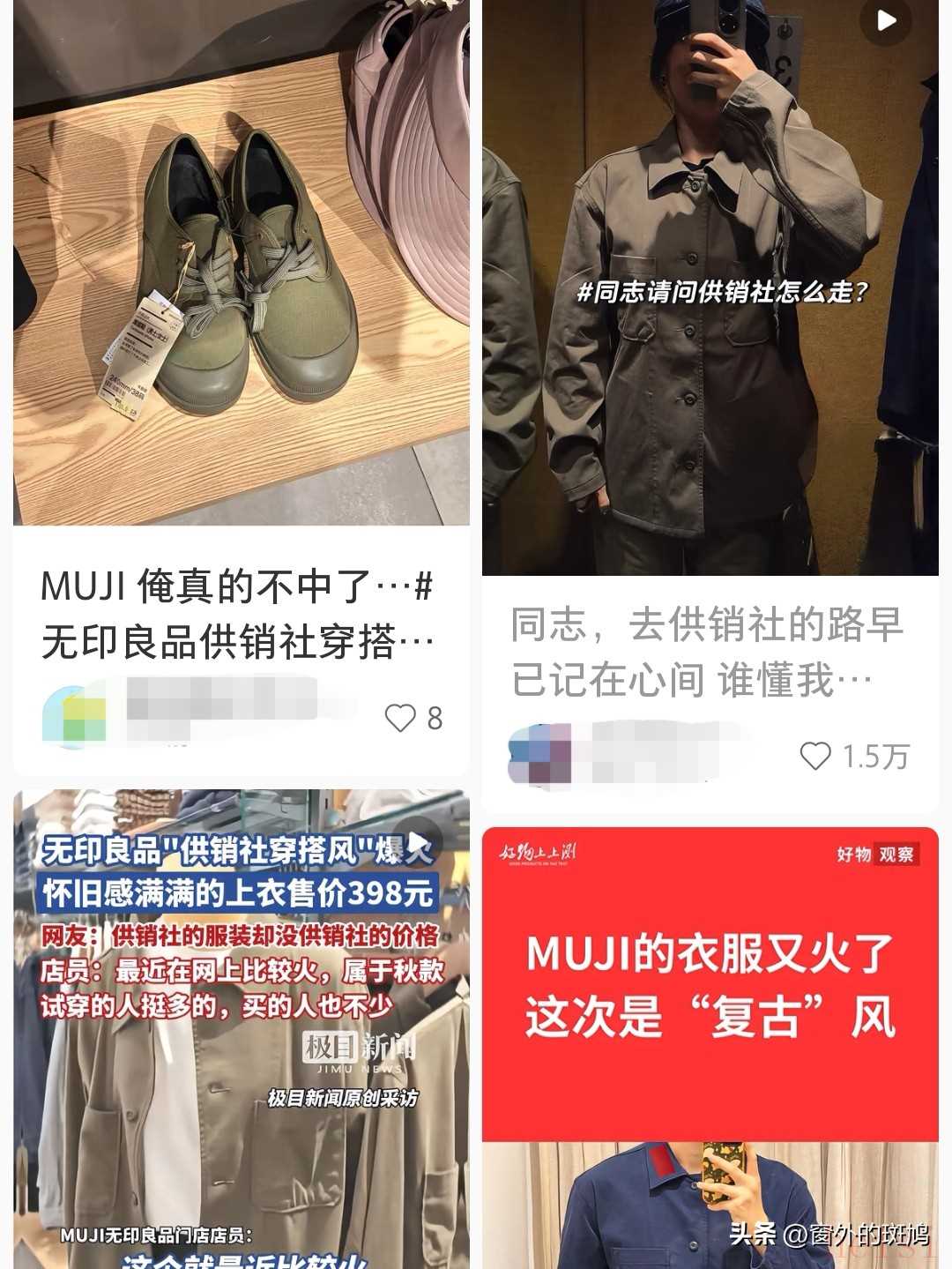Like the 同志，去供销社的路 post

click(815, 756)
